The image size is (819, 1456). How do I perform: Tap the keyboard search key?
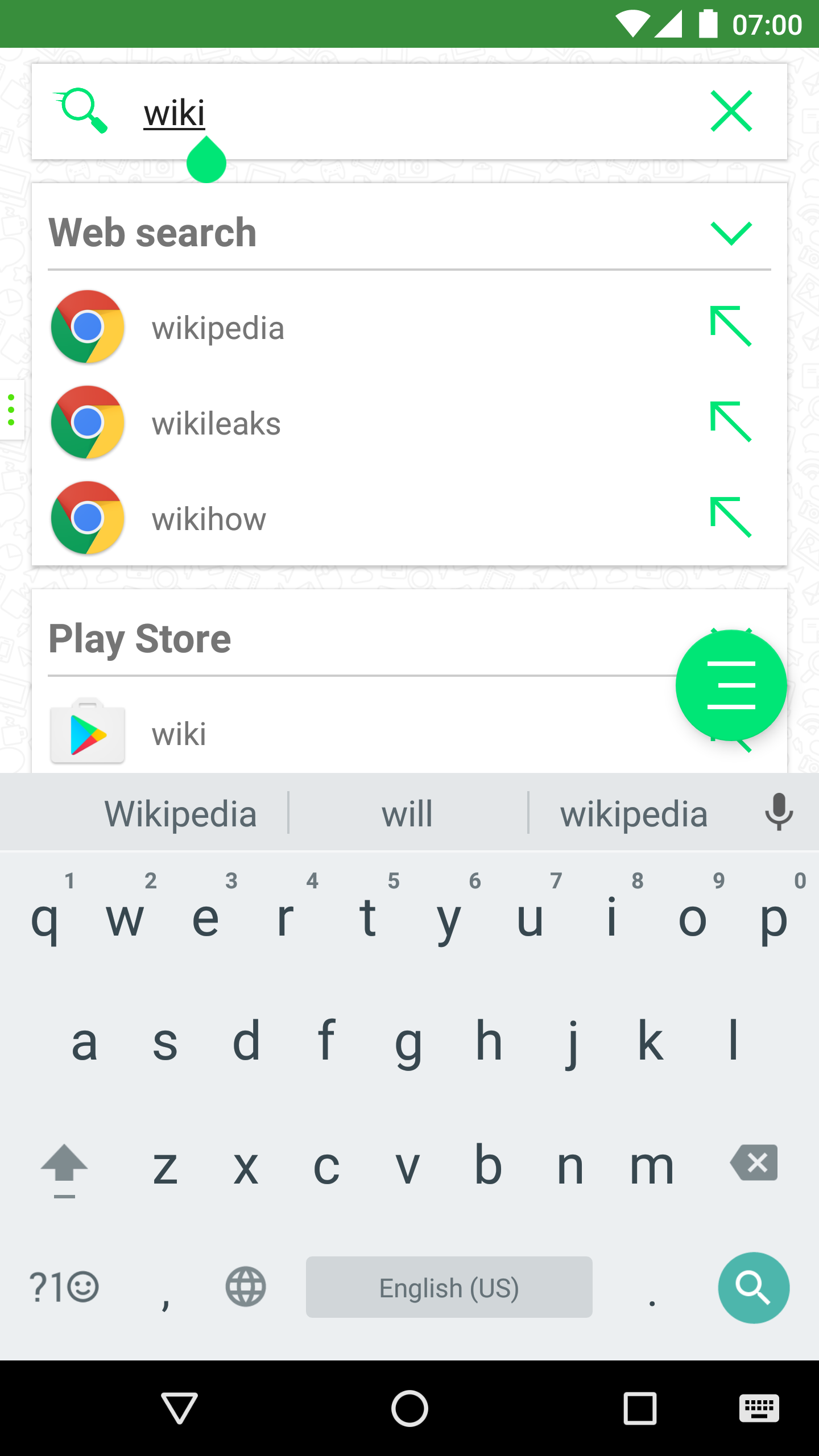(x=754, y=1288)
